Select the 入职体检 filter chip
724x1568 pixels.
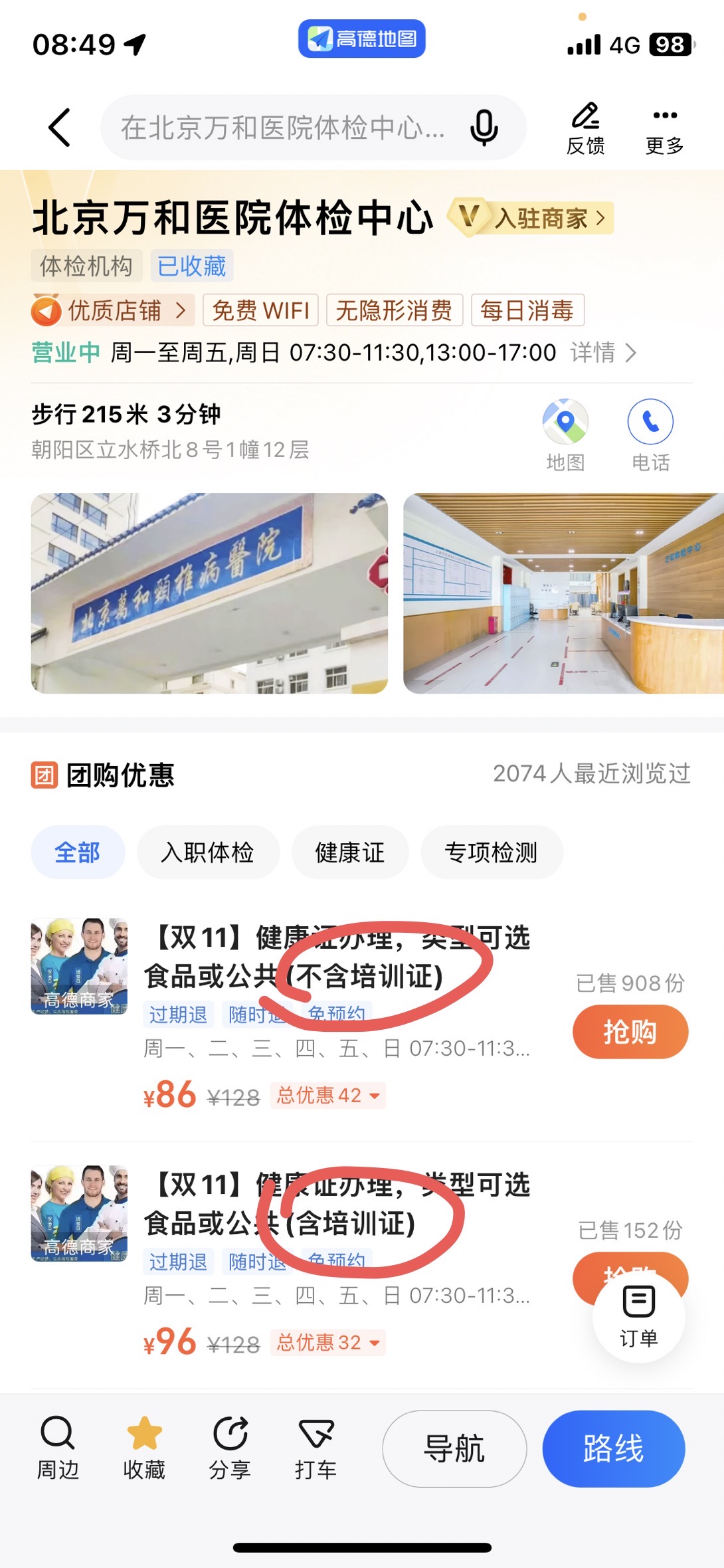click(x=208, y=852)
